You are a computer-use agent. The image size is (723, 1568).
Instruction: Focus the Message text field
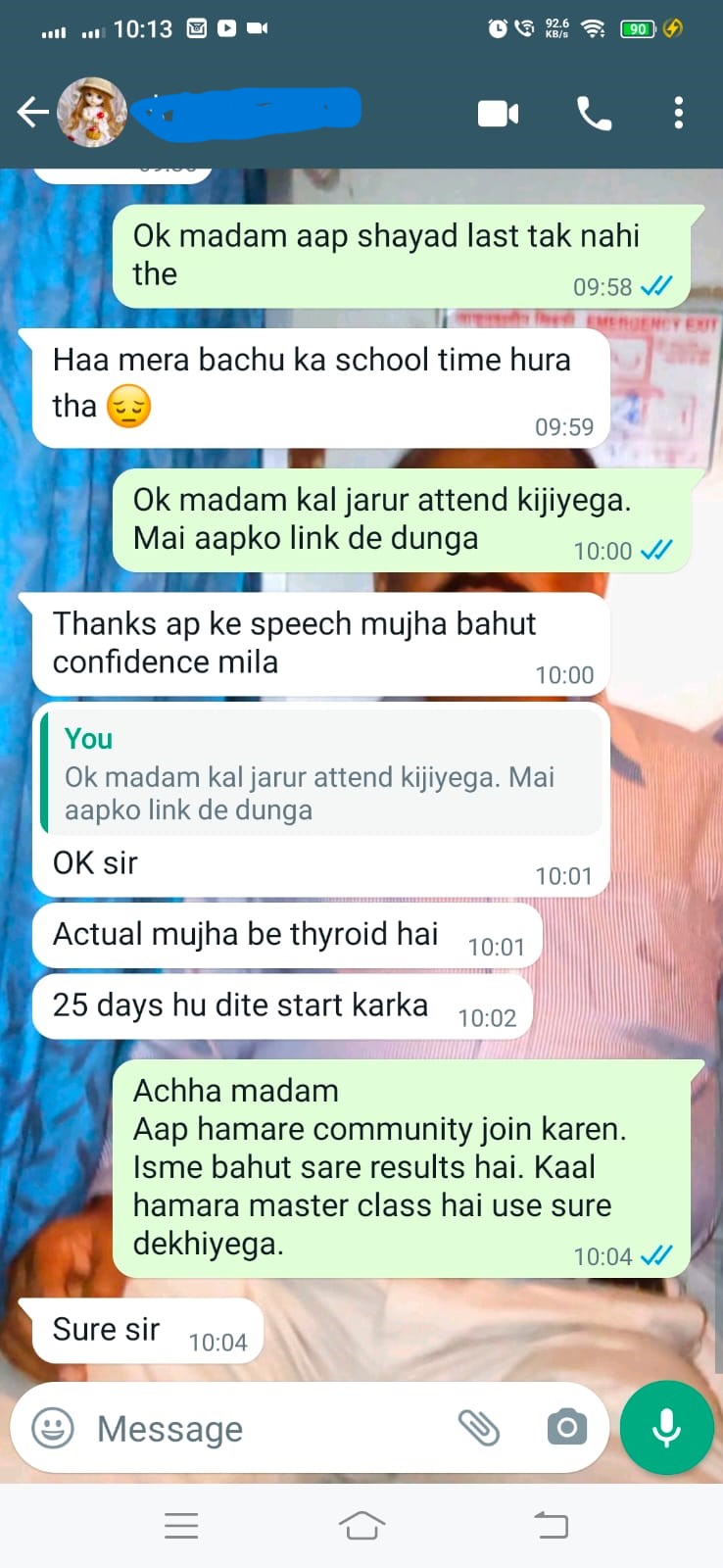pos(265,1429)
